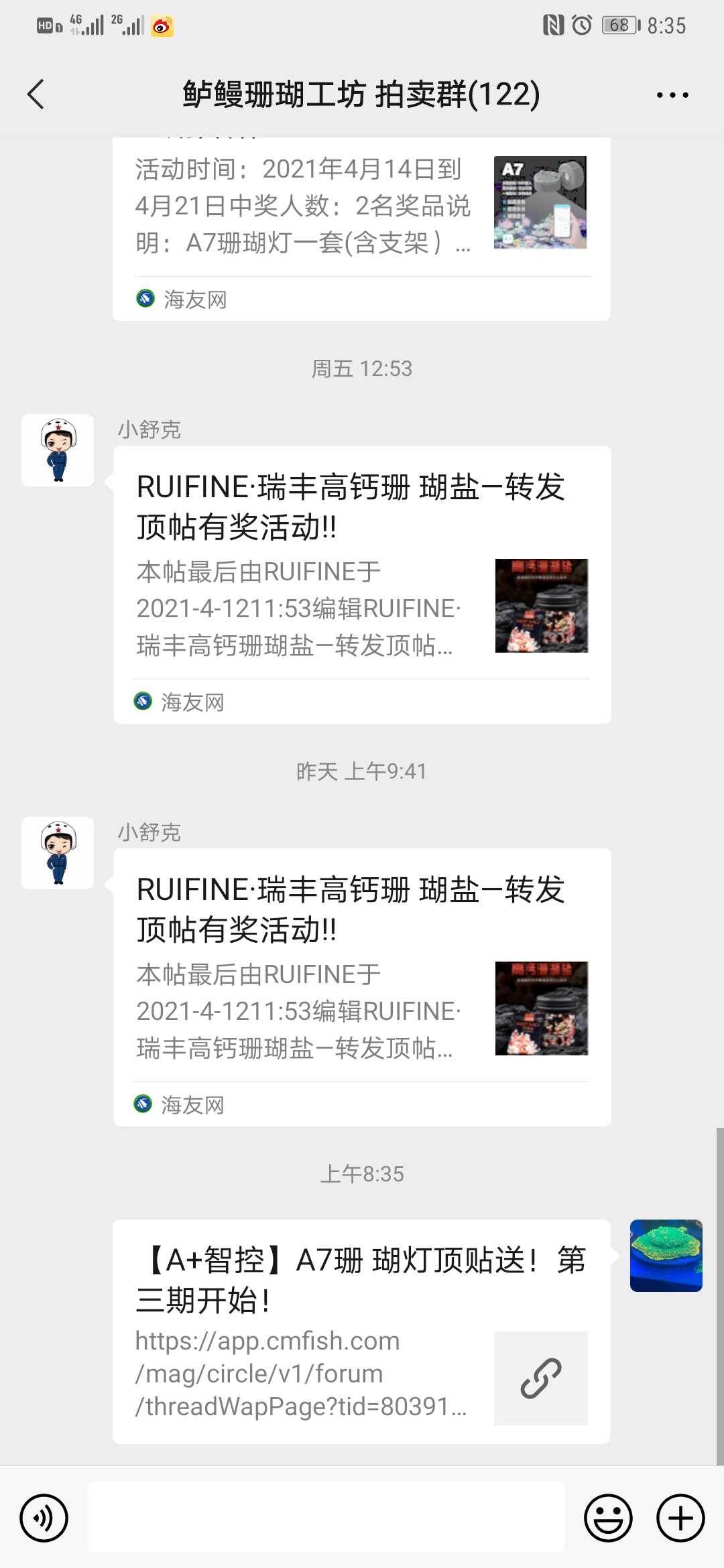The height and width of the screenshot is (1568, 724).
Task: Open the RUIFINE card sent yesterday 9:41
Action: click(362, 986)
